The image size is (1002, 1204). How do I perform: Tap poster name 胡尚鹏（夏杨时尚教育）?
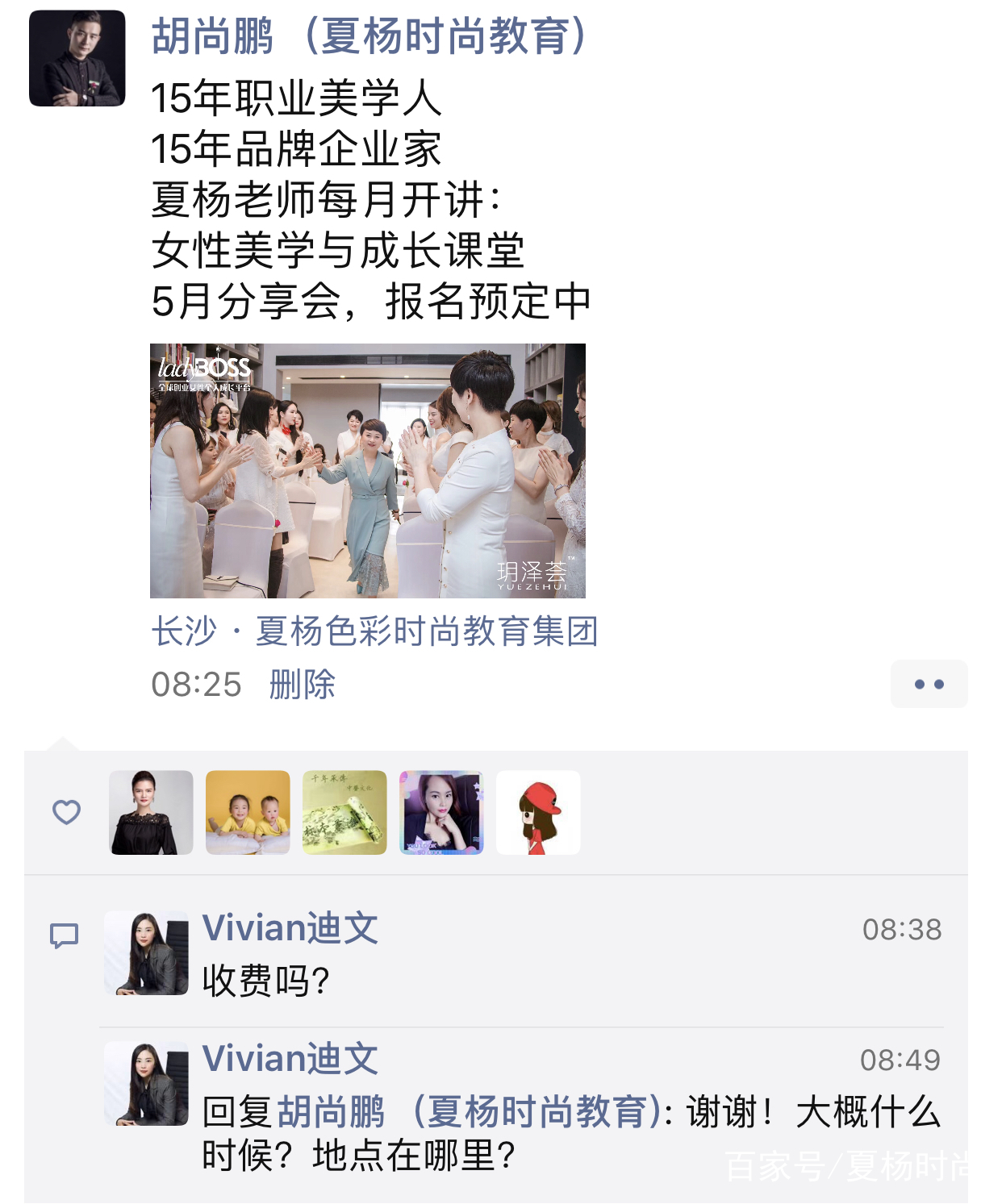coord(371,36)
